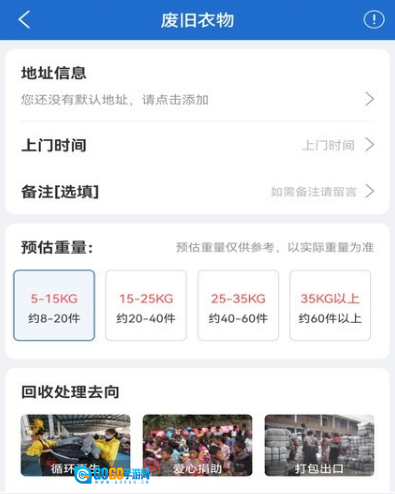The image size is (395, 494).
Task: Select the 5-15KG weight option
Action: (54, 305)
